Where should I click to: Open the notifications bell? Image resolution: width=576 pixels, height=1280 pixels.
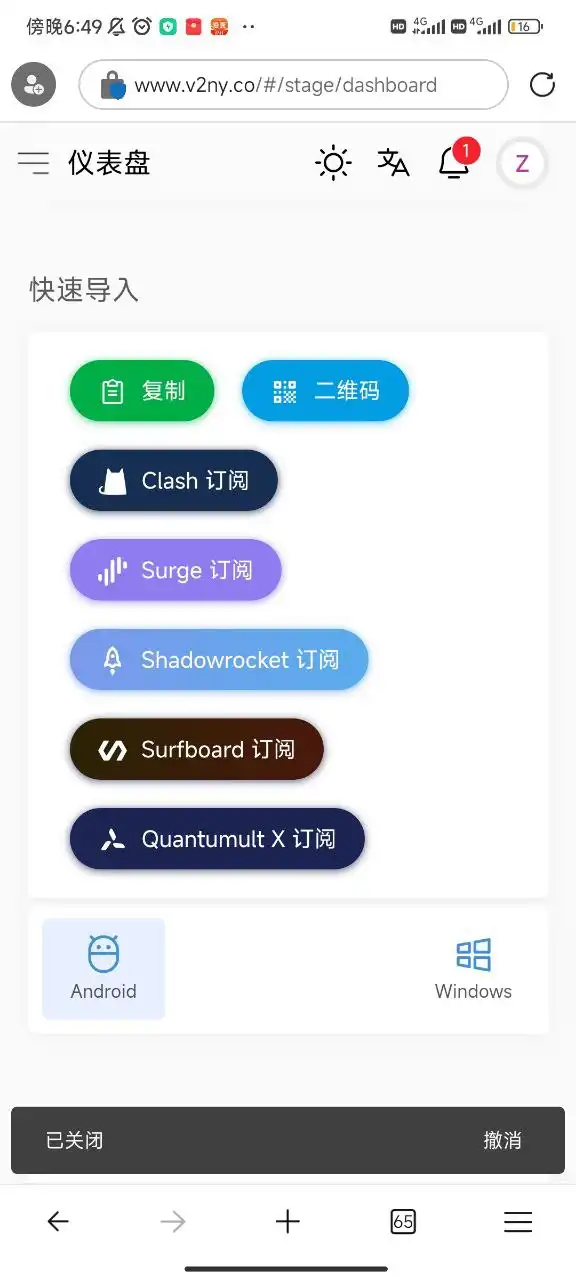[x=455, y=161]
